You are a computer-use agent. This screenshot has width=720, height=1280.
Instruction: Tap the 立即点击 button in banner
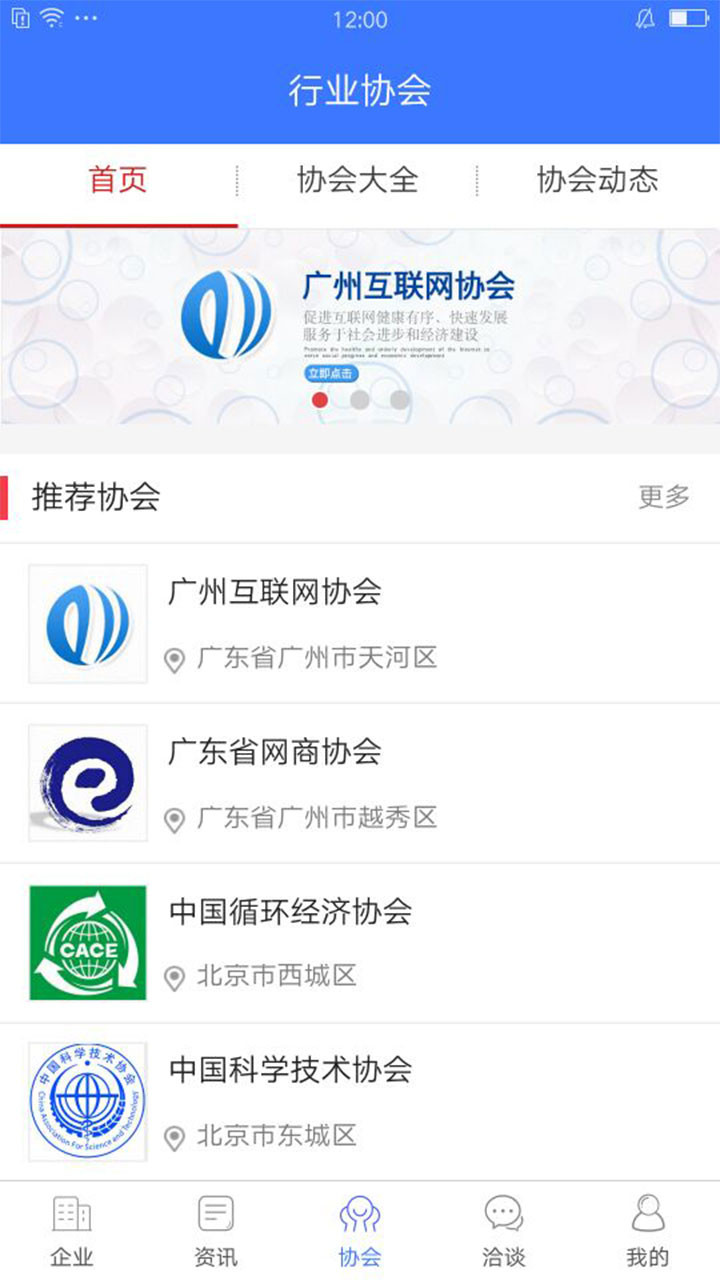(330, 373)
